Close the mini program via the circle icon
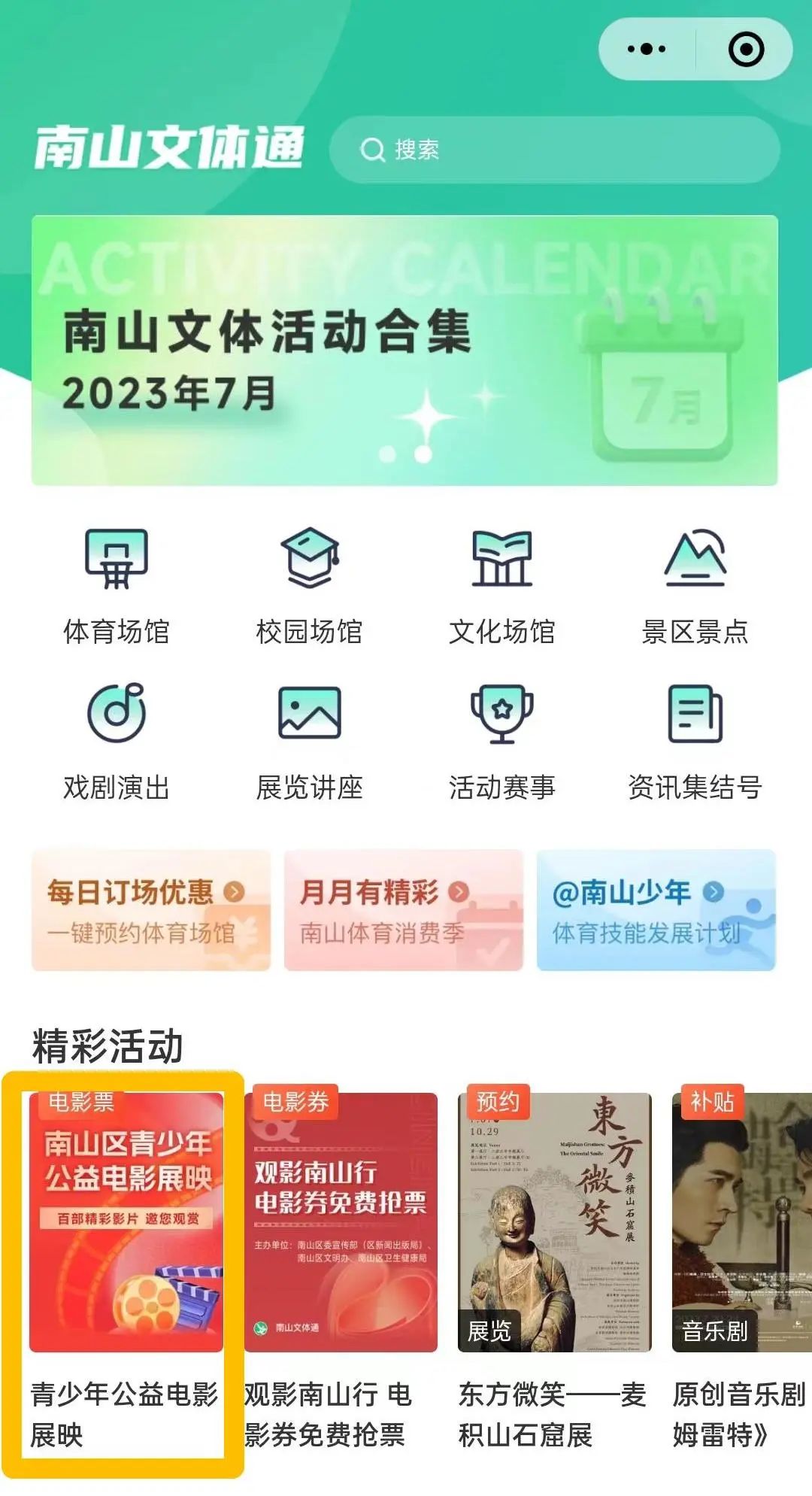 (746, 50)
